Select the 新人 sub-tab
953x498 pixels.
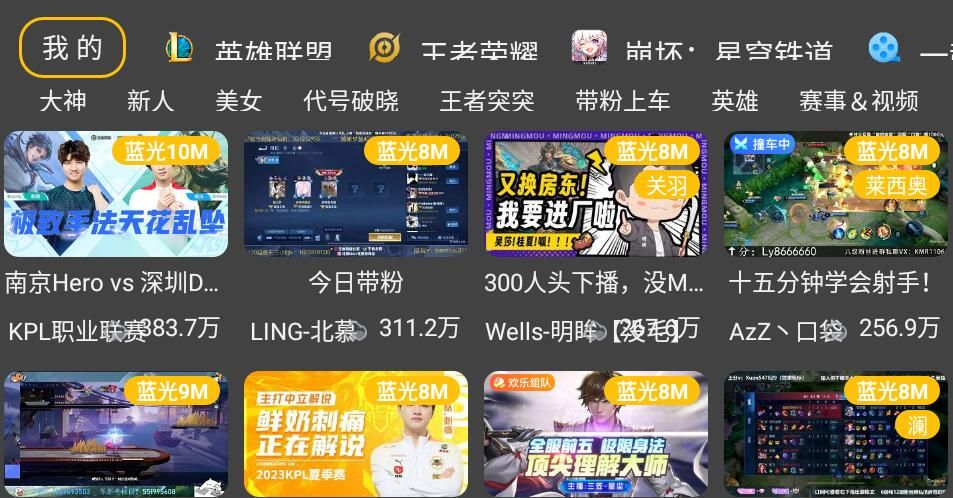tap(150, 101)
